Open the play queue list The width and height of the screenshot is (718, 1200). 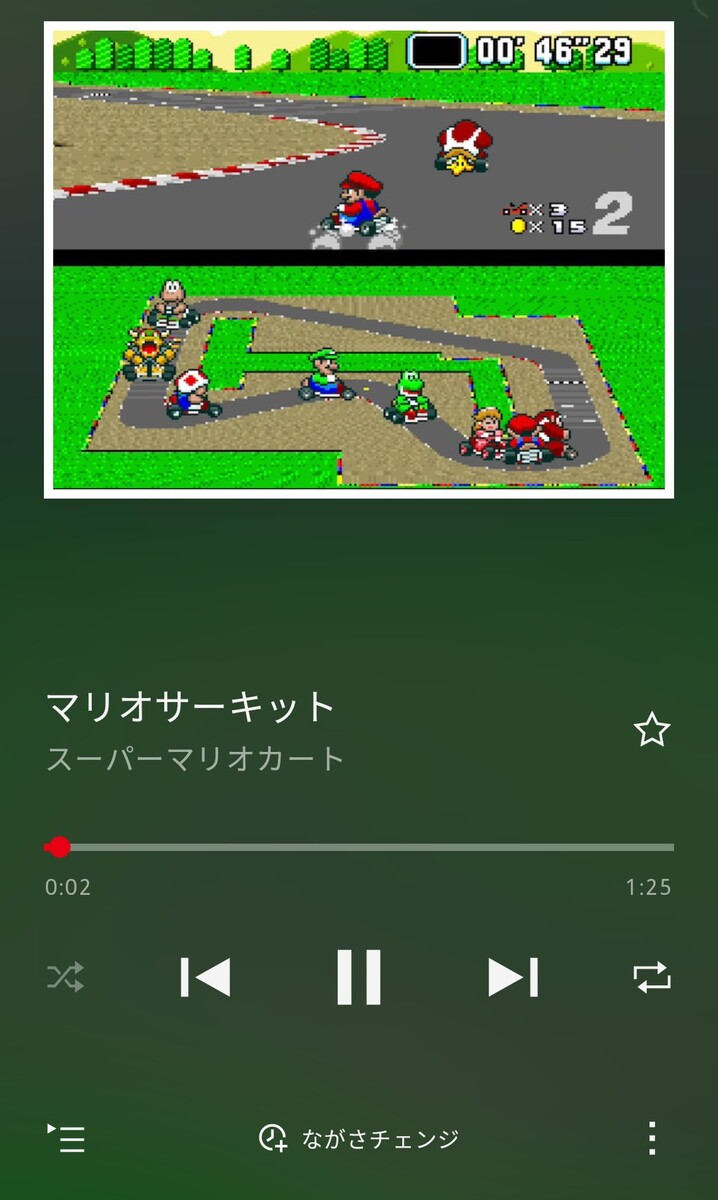[x=66, y=1138]
